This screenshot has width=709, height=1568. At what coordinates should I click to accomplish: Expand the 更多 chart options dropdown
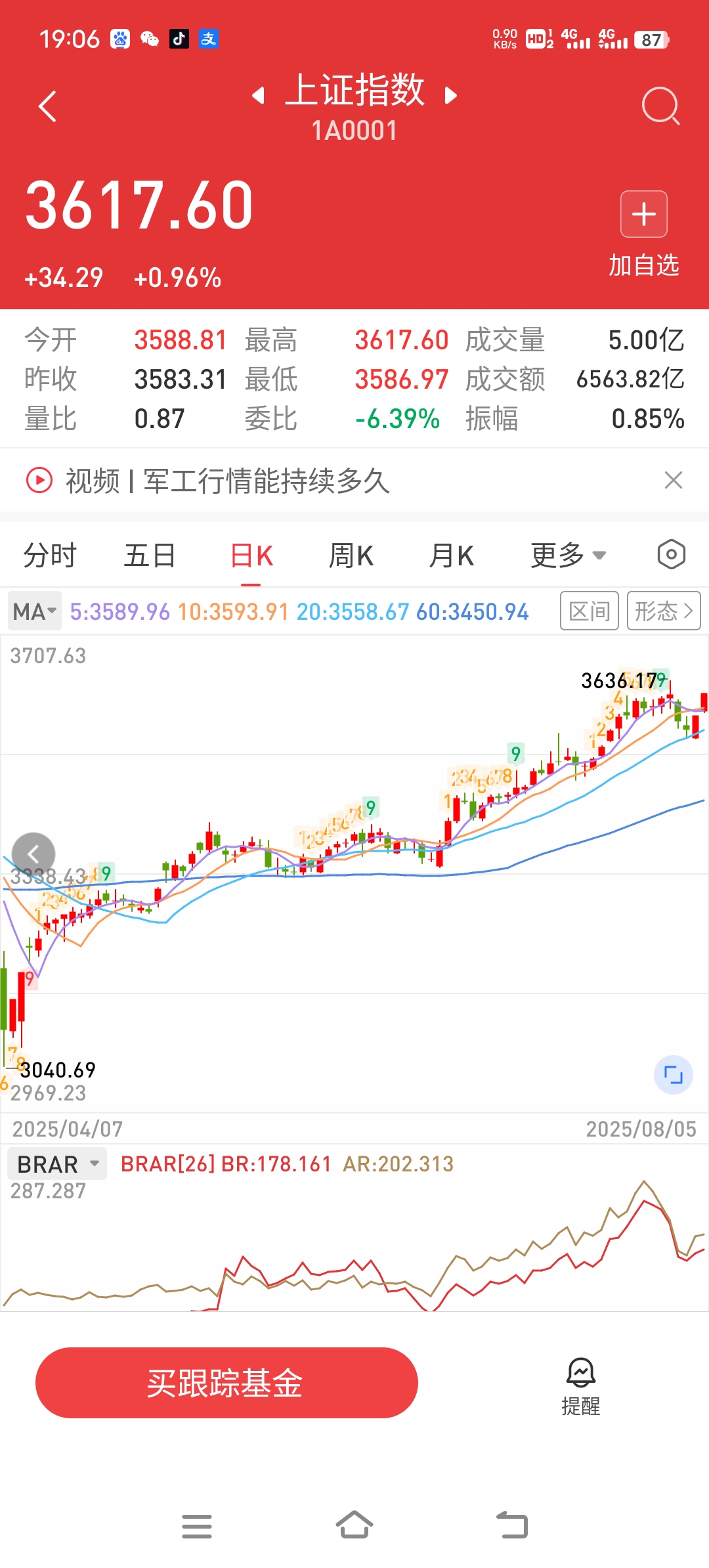coord(567,555)
